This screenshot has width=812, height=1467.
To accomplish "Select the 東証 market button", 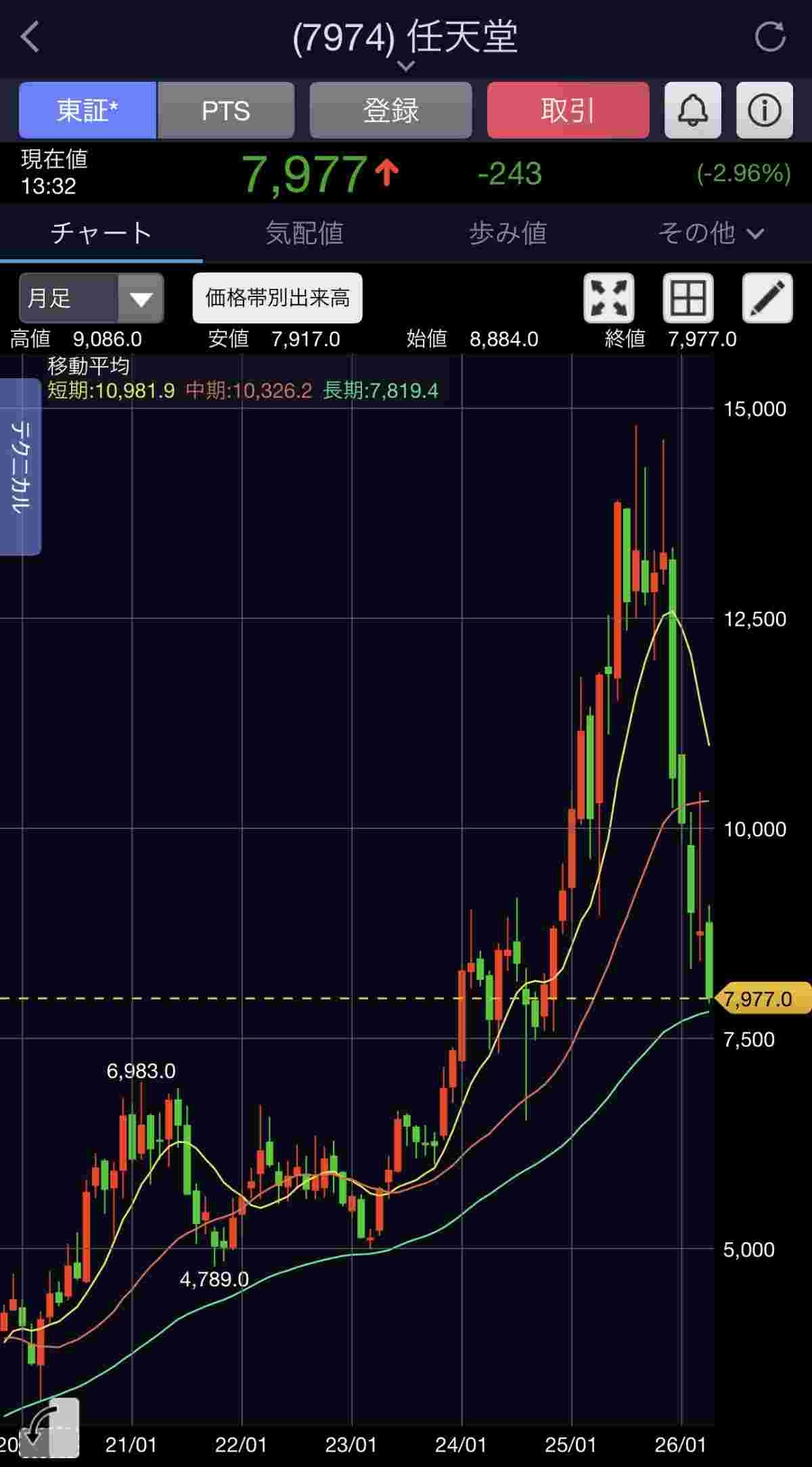I will click(88, 110).
